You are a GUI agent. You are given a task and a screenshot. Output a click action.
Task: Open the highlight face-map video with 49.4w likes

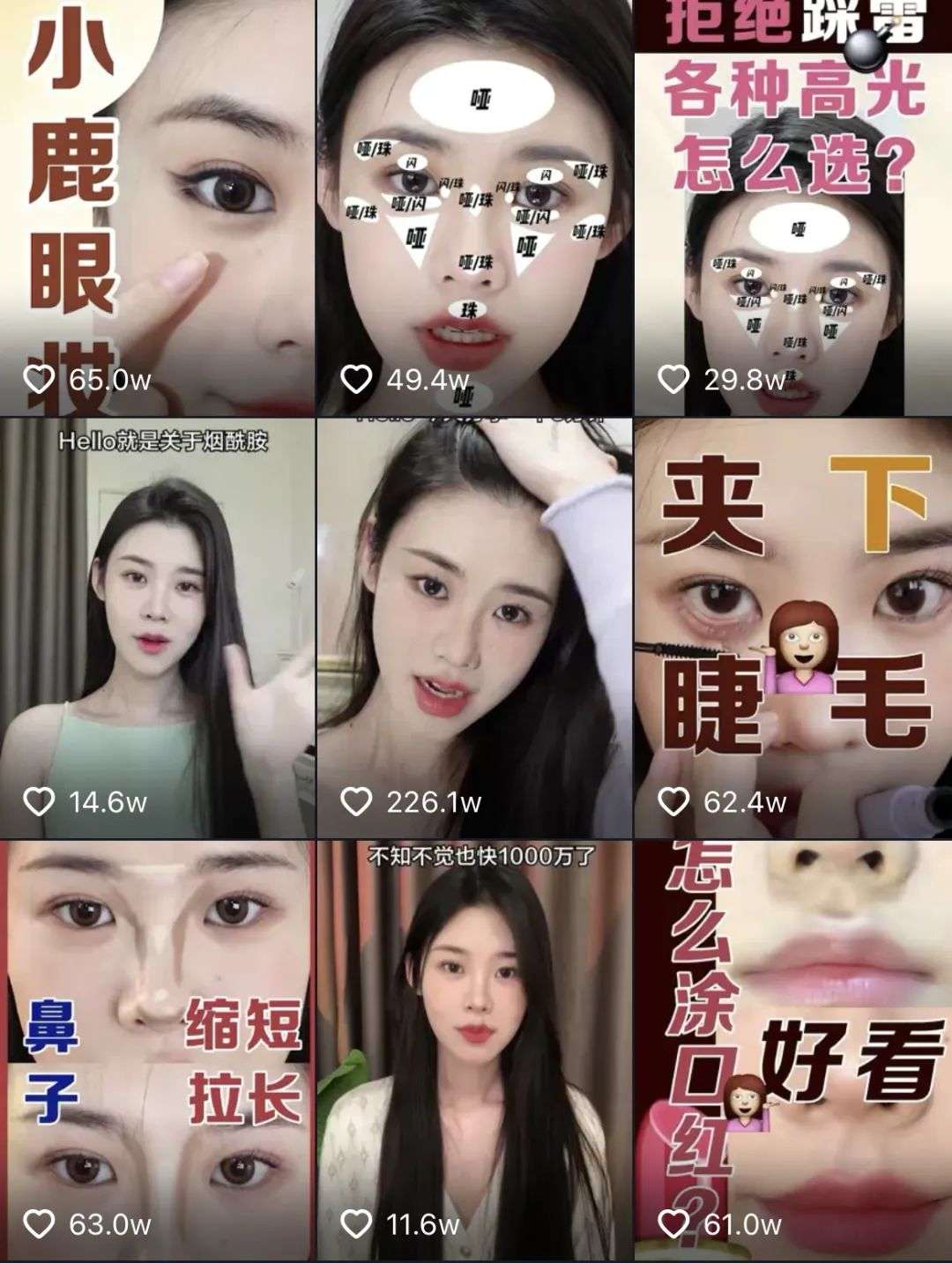(x=474, y=207)
